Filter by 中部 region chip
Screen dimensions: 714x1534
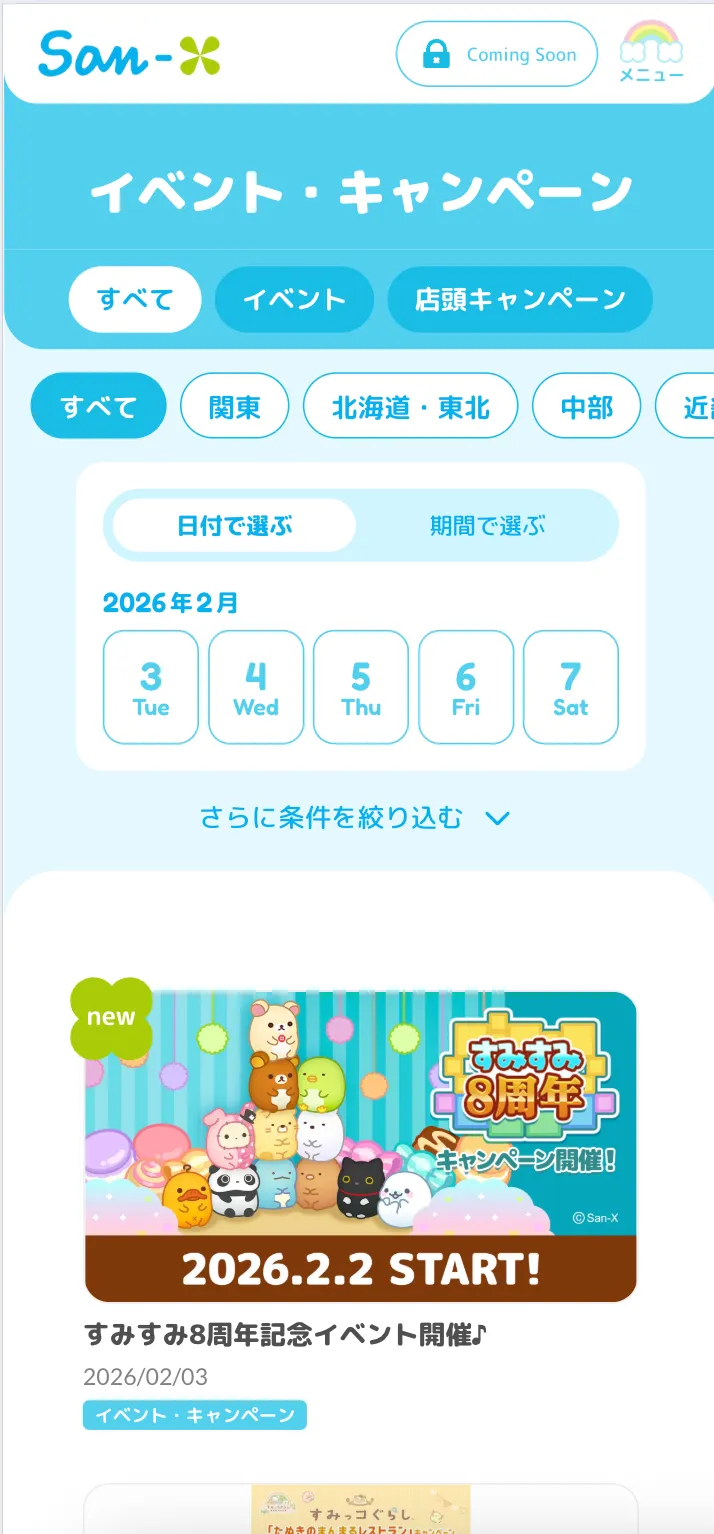[586, 407]
